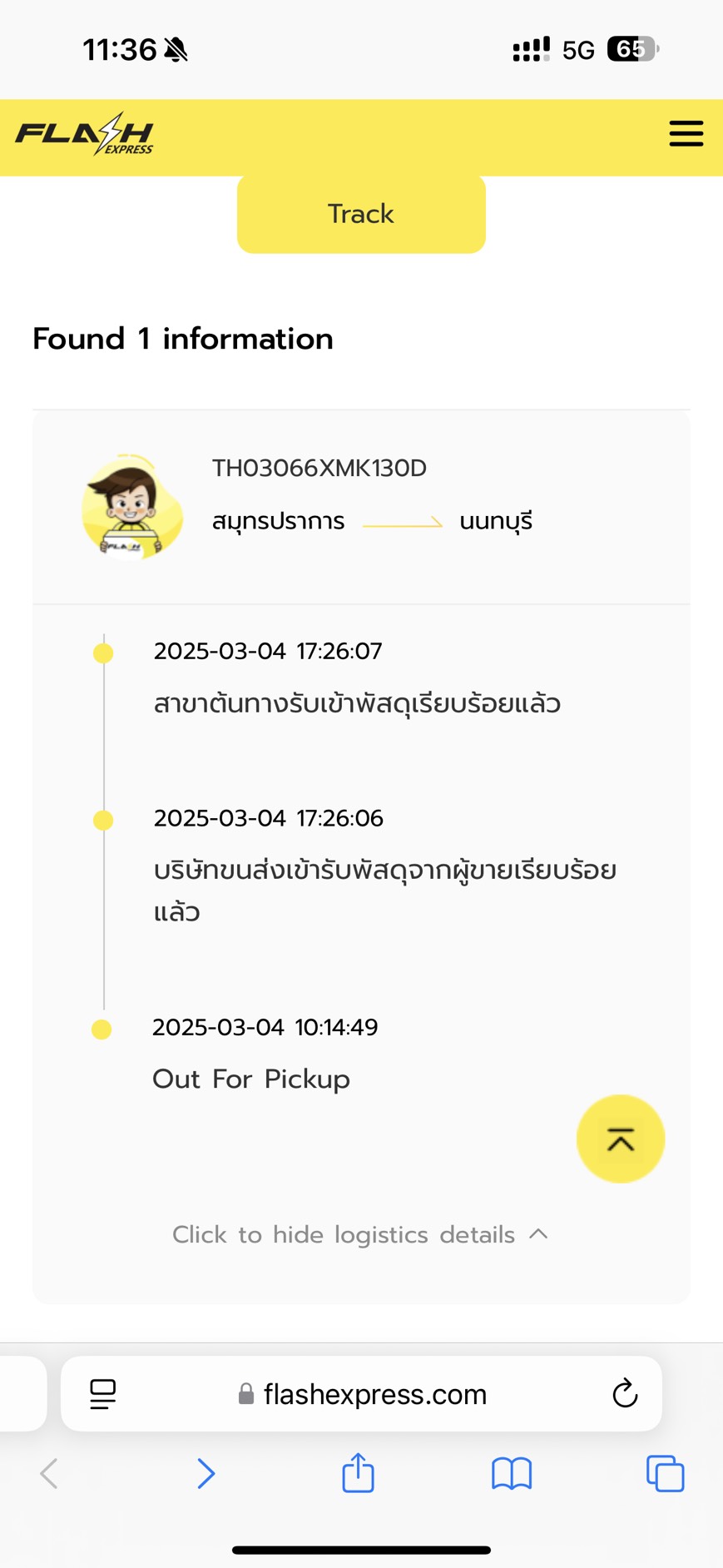Go forward in browser history
This screenshot has height=1568, width=723.
coord(206,1473)
